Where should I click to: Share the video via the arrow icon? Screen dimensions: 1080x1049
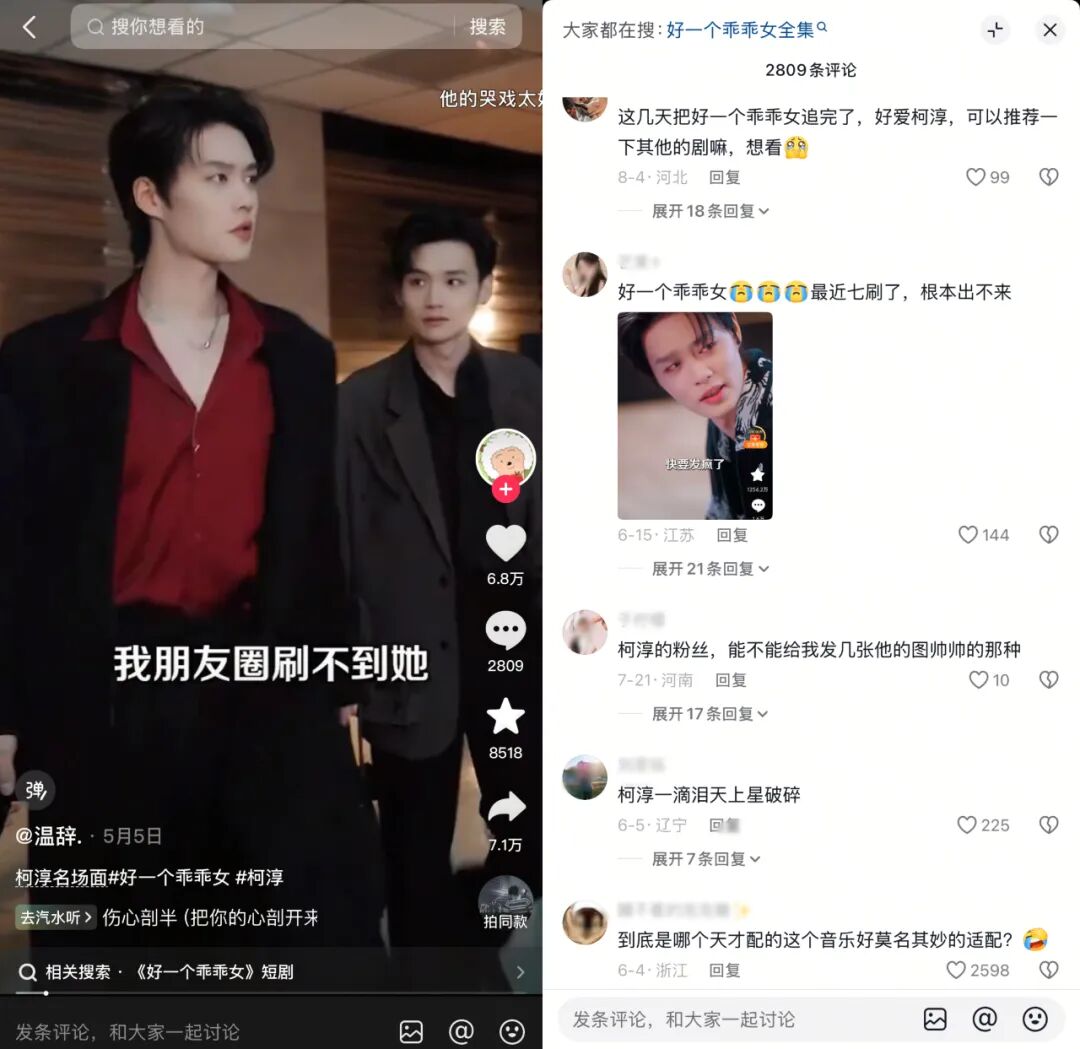click(x=505, y=807)
